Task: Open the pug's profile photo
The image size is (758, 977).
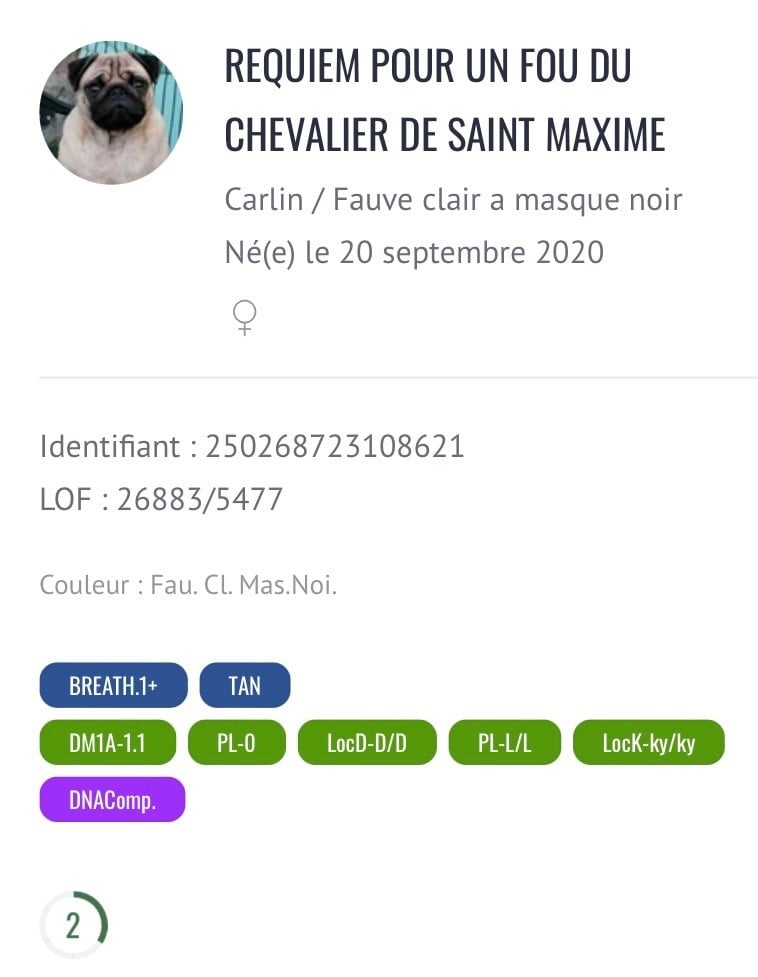Action: [x=111, y=112]
